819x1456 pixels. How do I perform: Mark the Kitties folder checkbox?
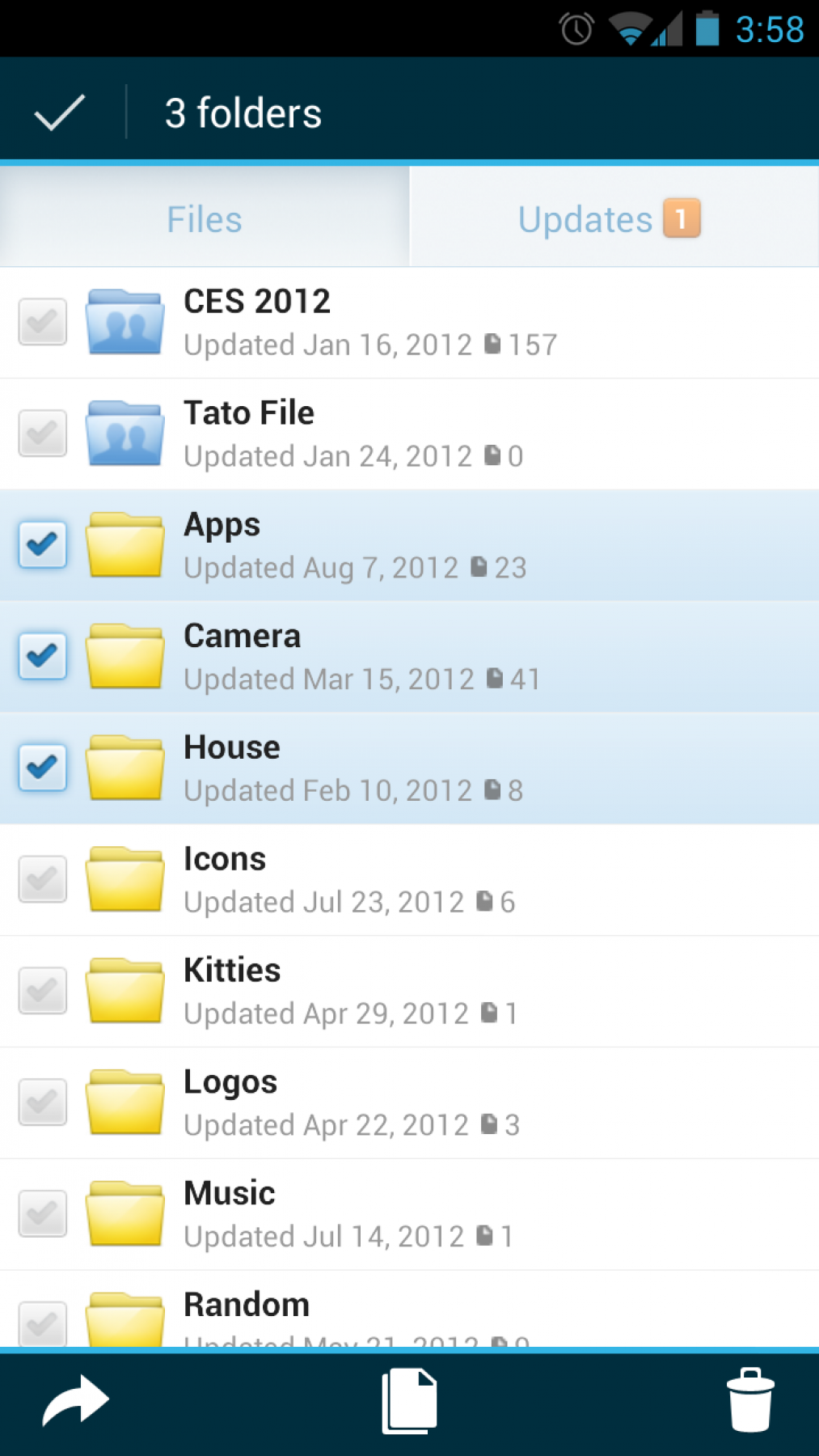point(43,991)
